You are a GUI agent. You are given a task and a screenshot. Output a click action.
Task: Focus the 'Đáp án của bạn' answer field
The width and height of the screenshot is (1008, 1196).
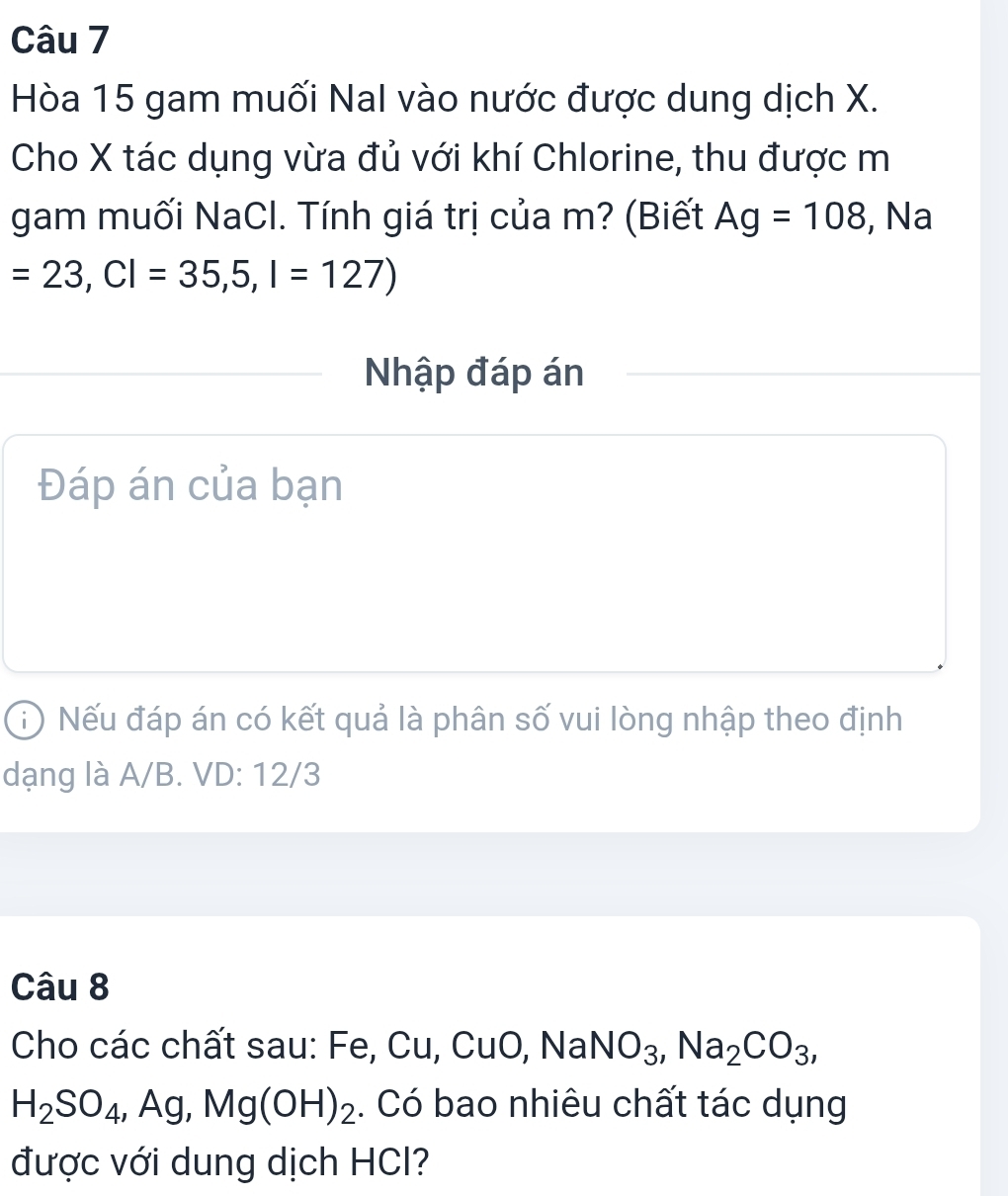click(474, 553)
